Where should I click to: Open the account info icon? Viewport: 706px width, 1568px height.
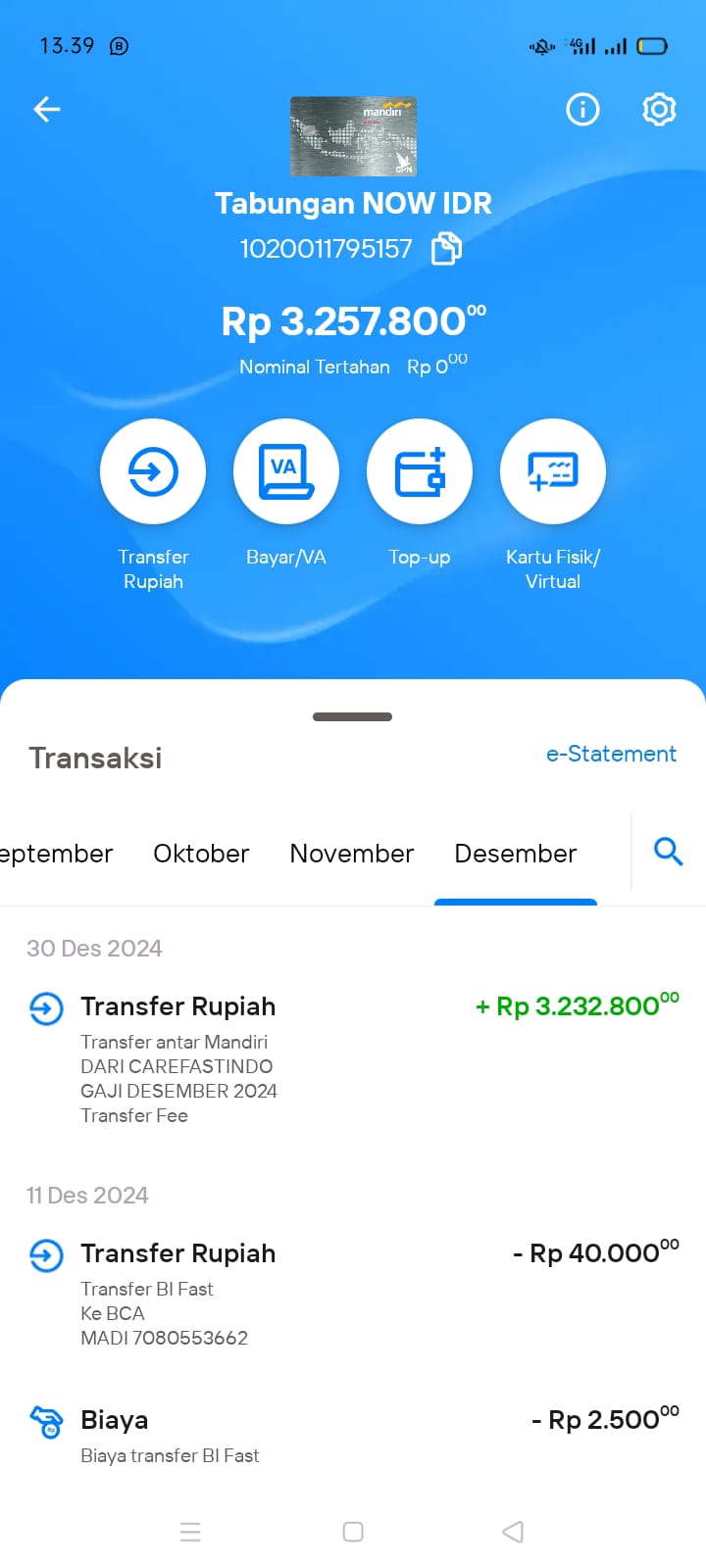click(x=582, y=109)
